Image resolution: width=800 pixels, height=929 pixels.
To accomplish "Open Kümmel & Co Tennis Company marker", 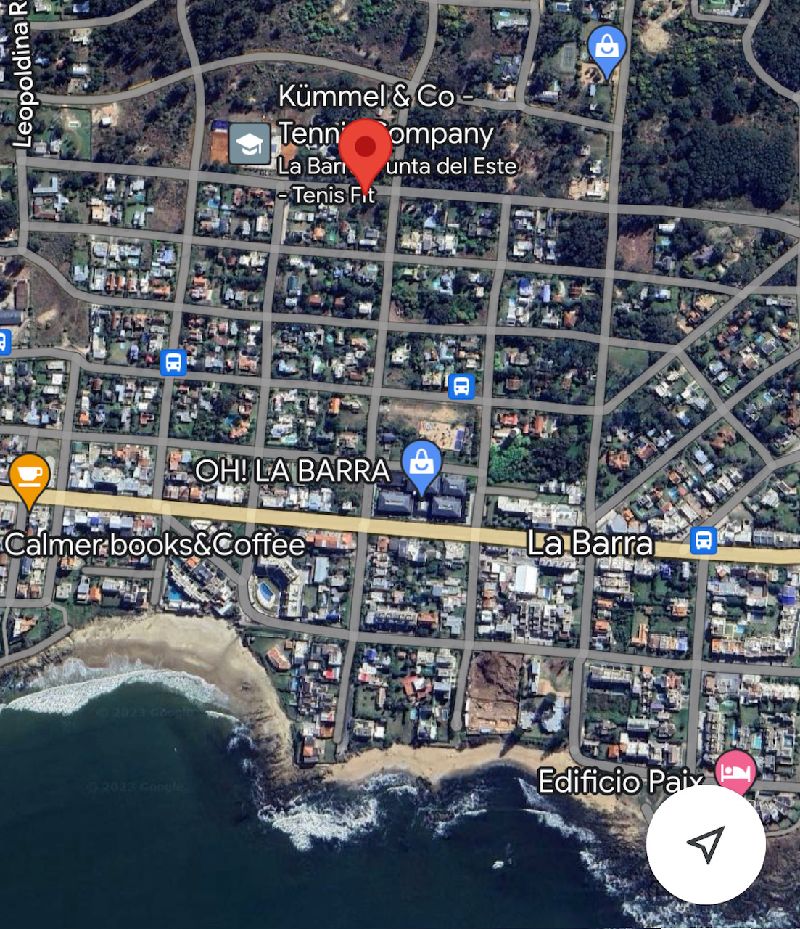I will (x=249, y=143).
